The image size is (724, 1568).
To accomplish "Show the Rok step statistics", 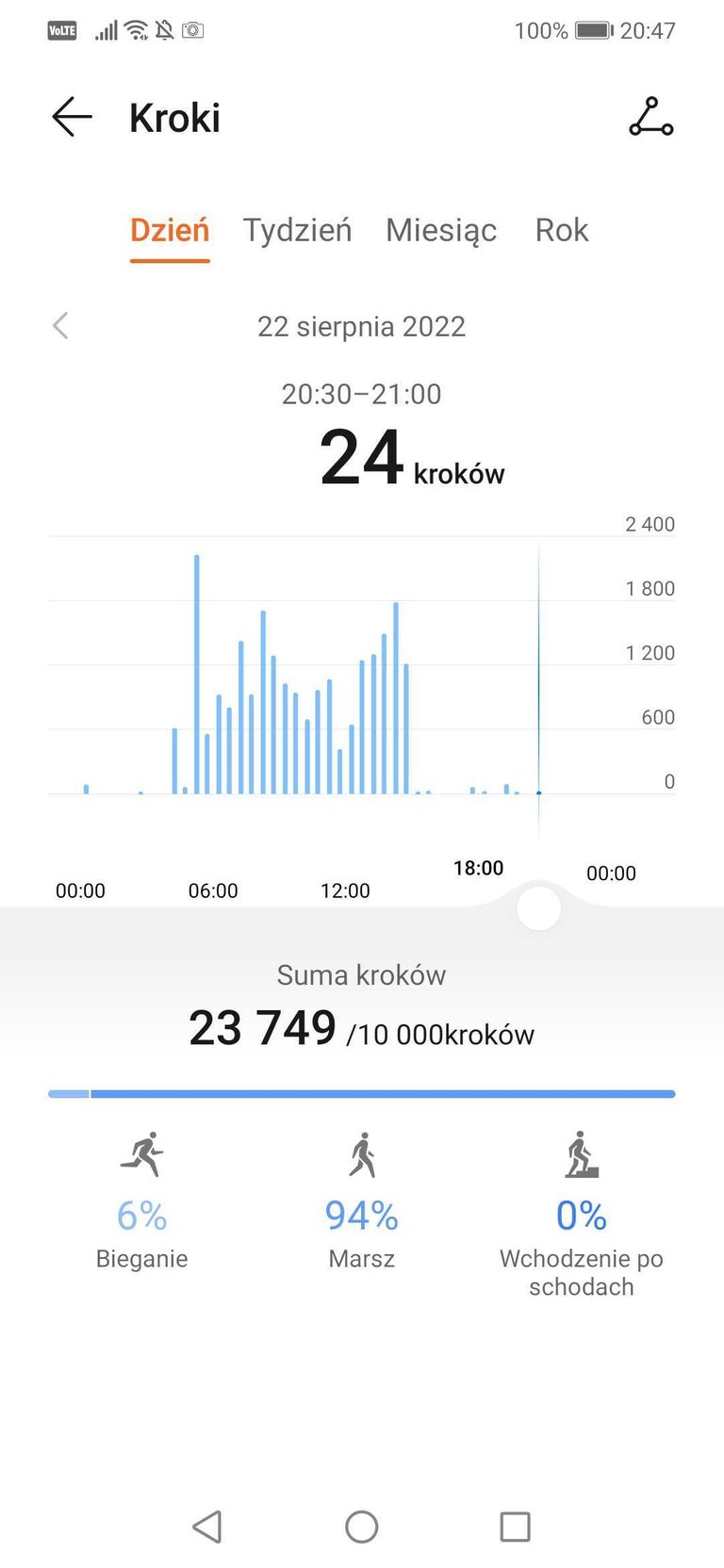I will 561,231.
